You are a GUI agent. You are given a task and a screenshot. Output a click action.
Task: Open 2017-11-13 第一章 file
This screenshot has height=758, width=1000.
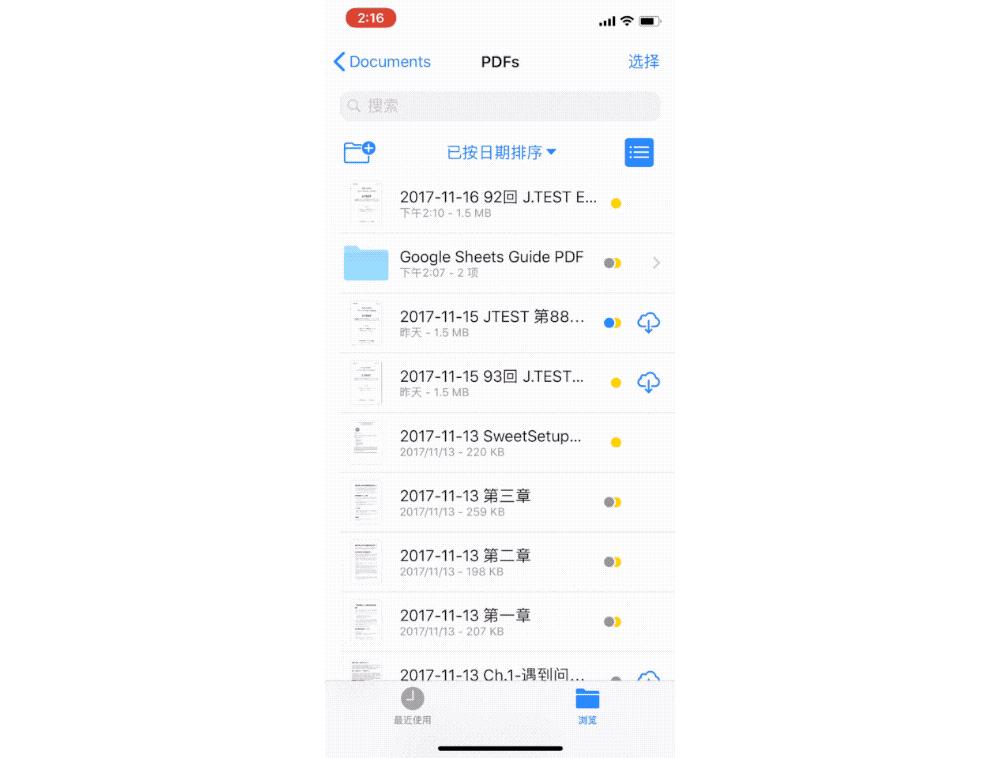pos(500,622)
